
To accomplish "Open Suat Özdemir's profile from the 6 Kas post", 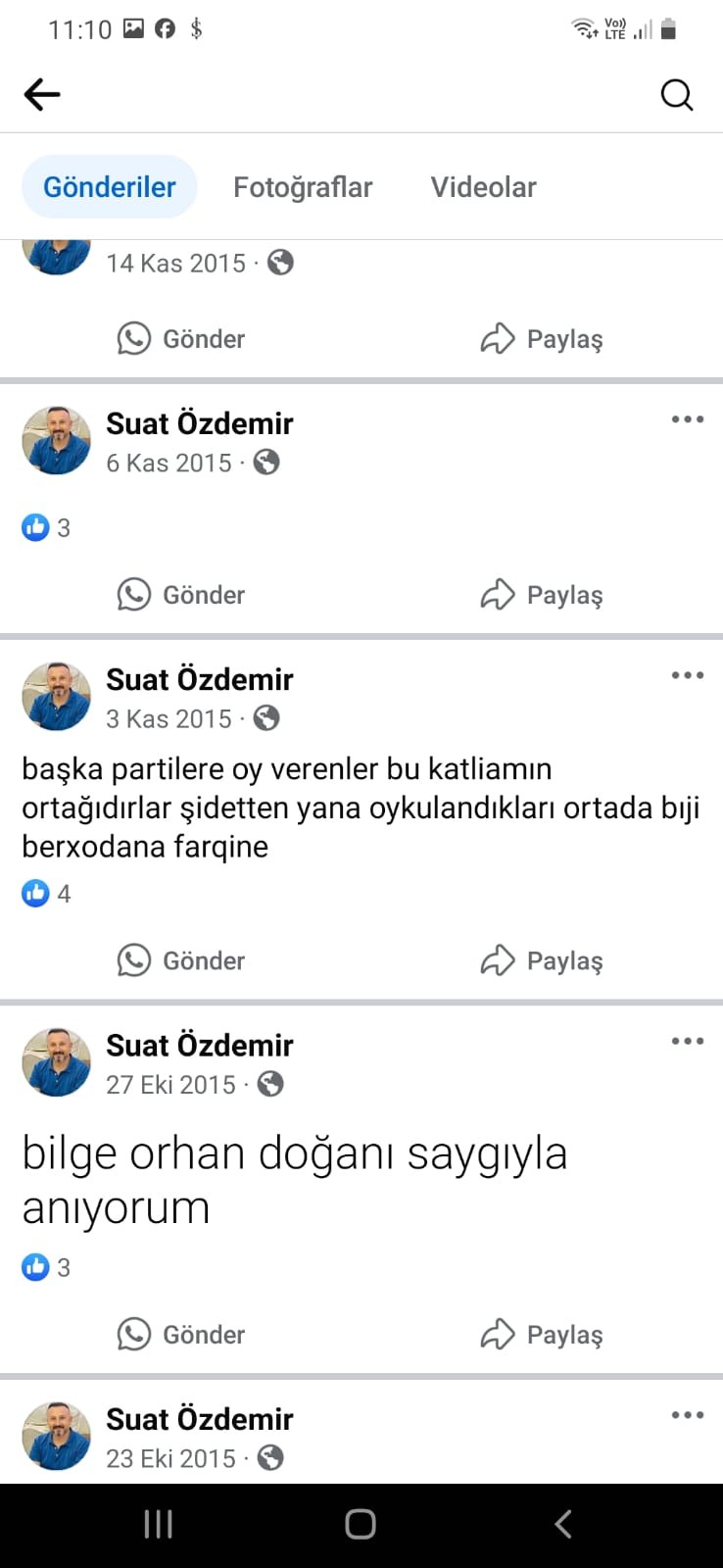I will coord(200,423).
